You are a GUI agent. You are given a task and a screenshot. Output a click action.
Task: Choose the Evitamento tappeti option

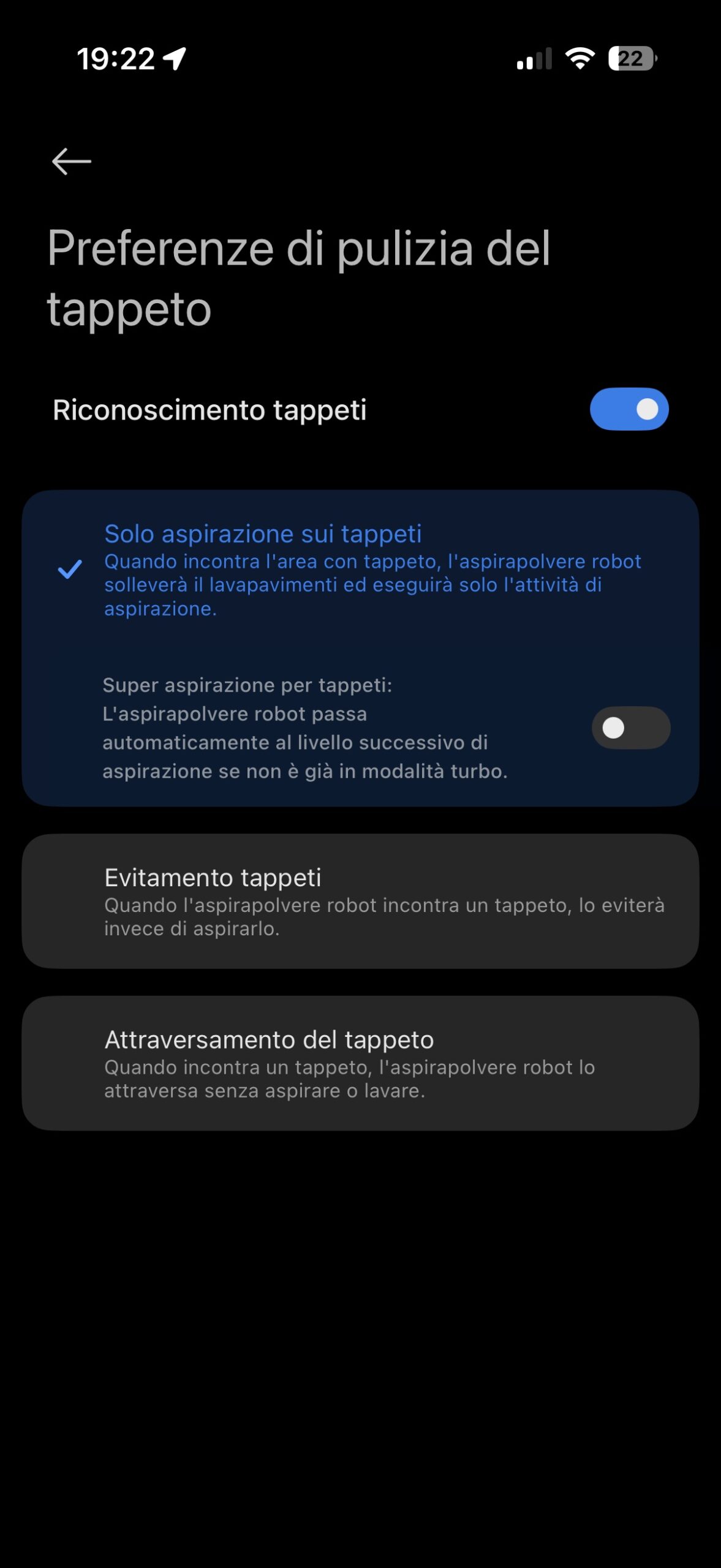360,901
